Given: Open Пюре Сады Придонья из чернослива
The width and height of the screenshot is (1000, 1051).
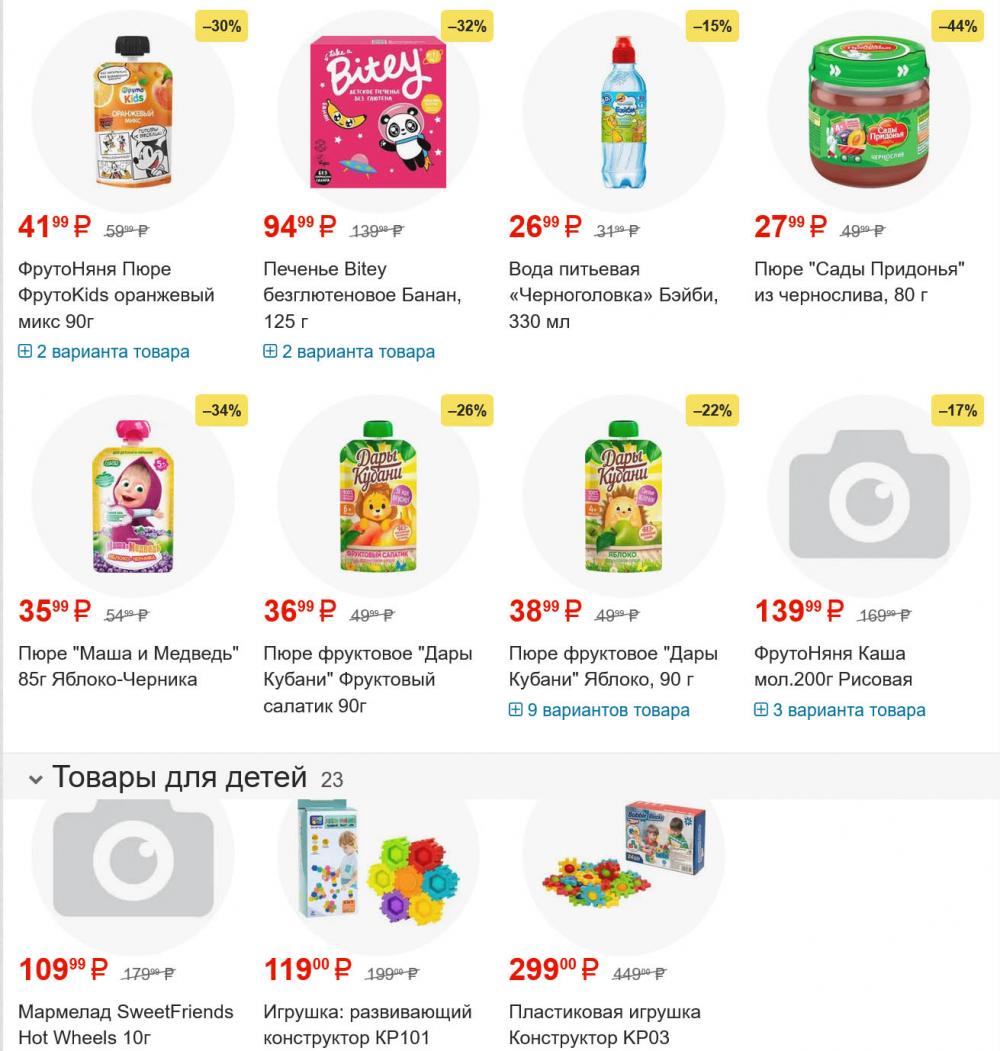Looking at the screenshot, I should click(858, 282).
